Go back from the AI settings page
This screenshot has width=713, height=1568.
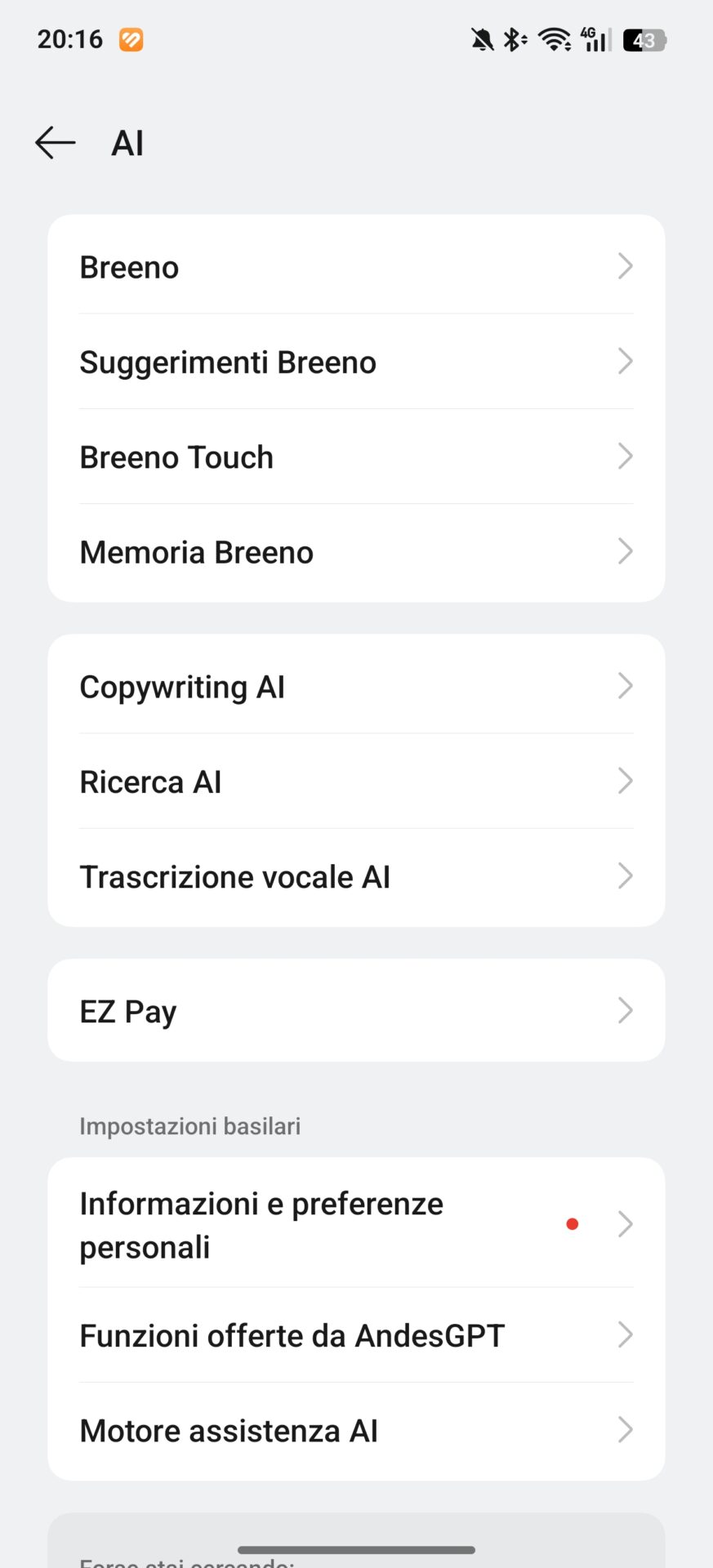pos(56,143)
